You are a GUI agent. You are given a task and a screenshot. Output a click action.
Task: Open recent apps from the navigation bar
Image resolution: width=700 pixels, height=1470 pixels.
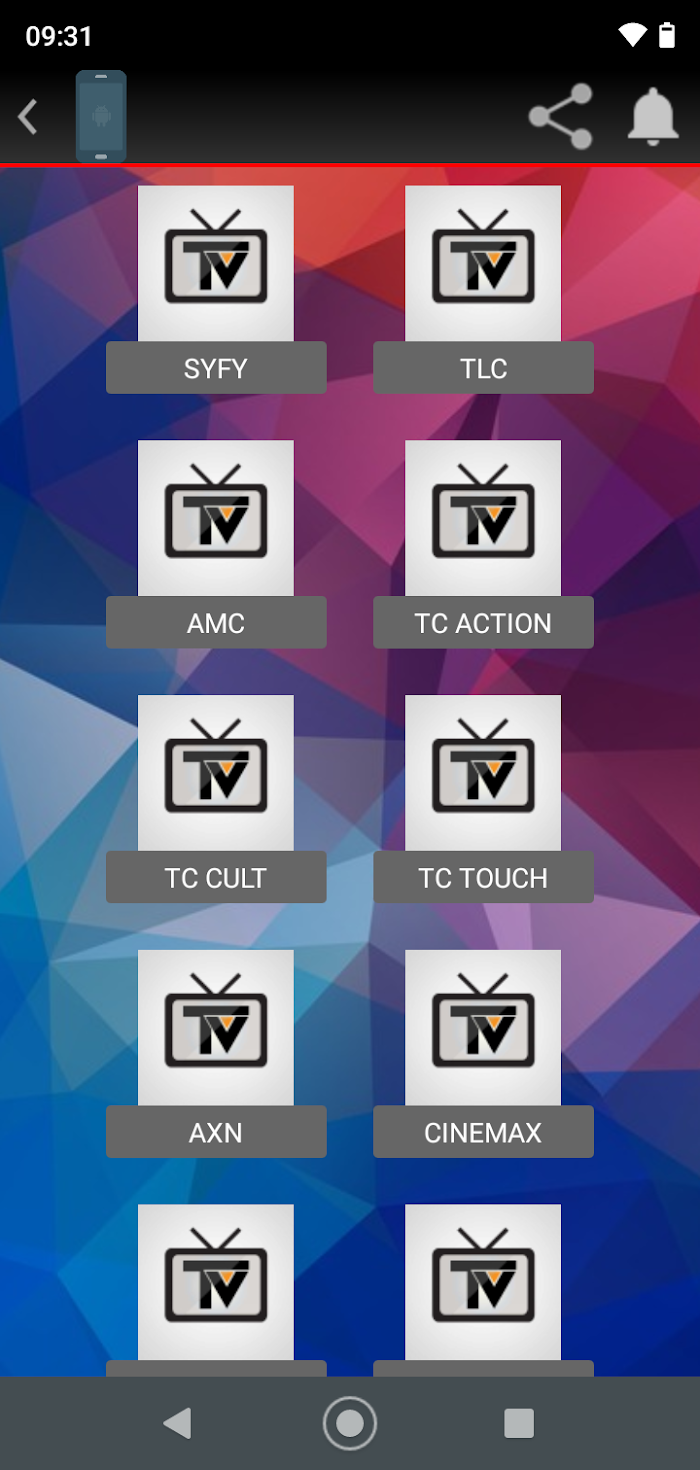pos(519,1423)
